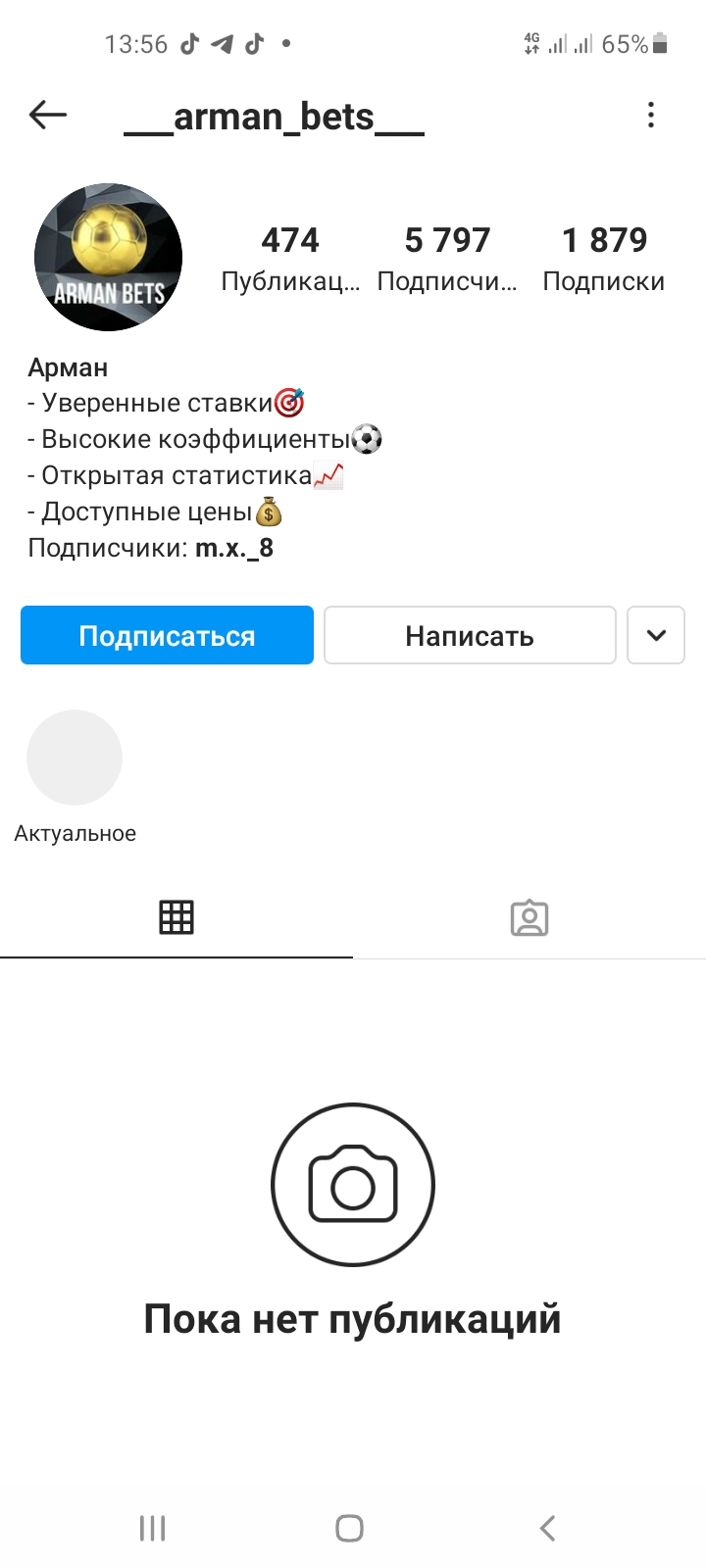Tap the ARMAN BETS profile picture

click(x=108, y=257)
